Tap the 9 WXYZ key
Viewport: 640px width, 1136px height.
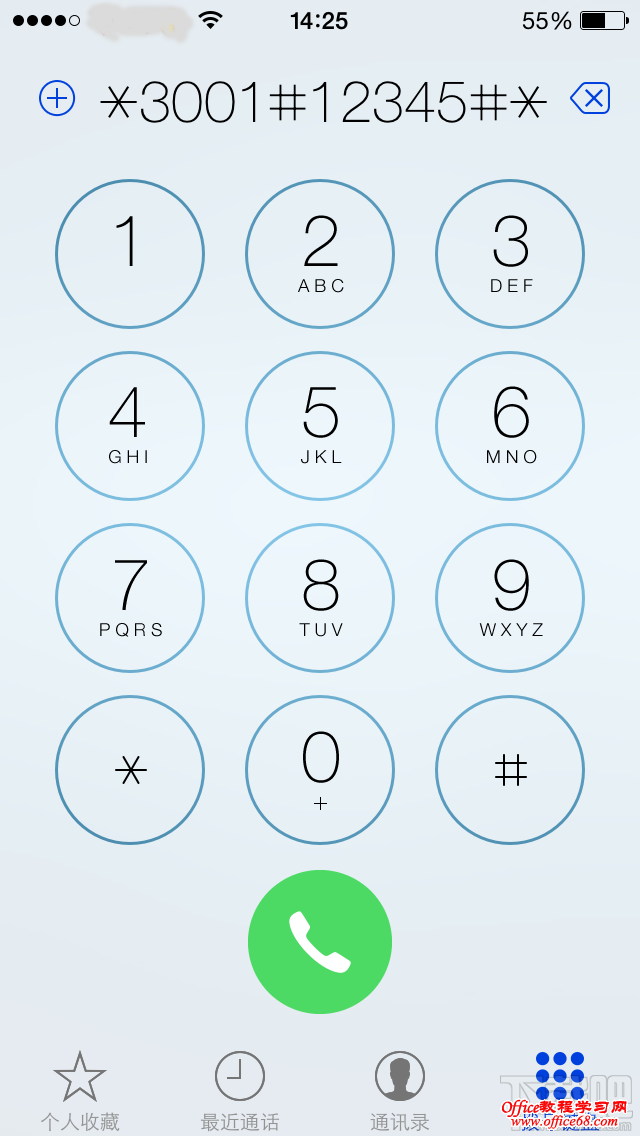click(510, 598)
